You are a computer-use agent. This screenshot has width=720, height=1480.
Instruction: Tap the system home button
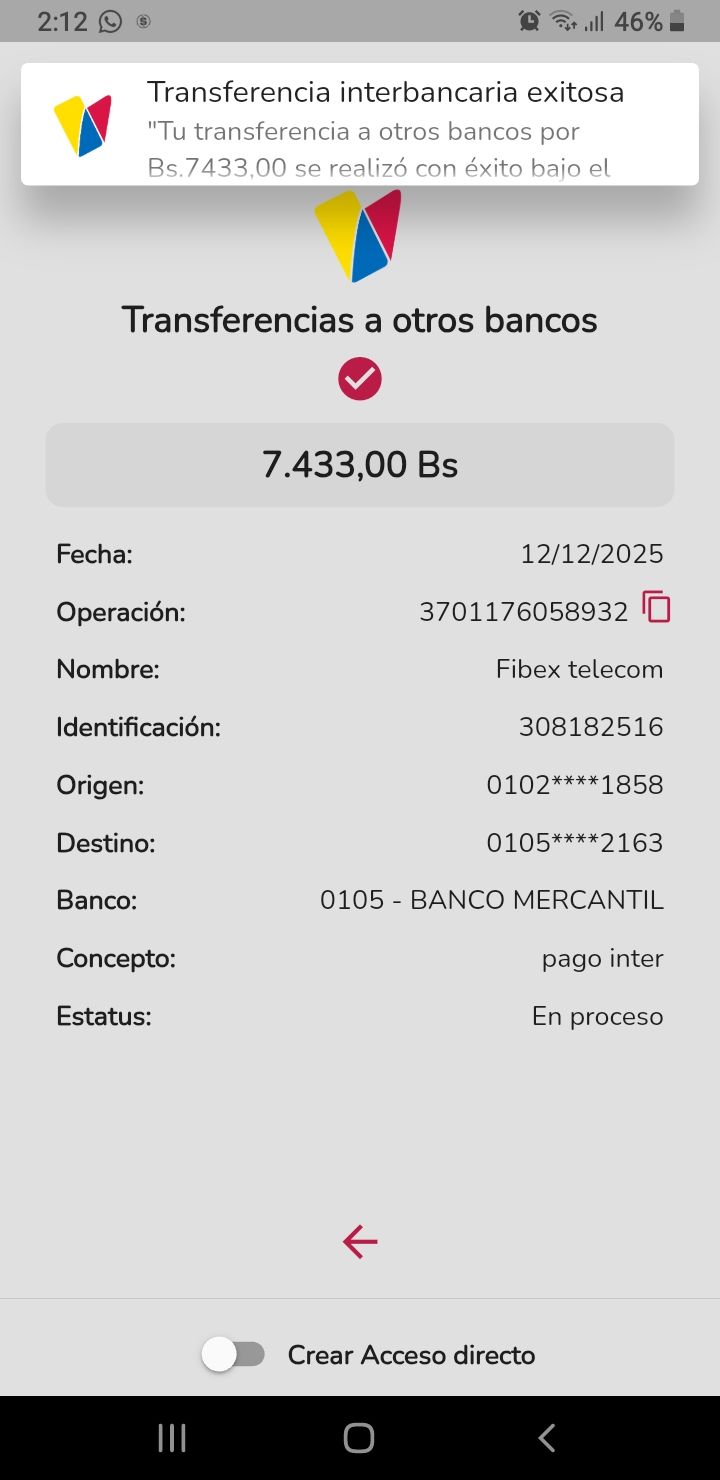(x=359, y=1438)
